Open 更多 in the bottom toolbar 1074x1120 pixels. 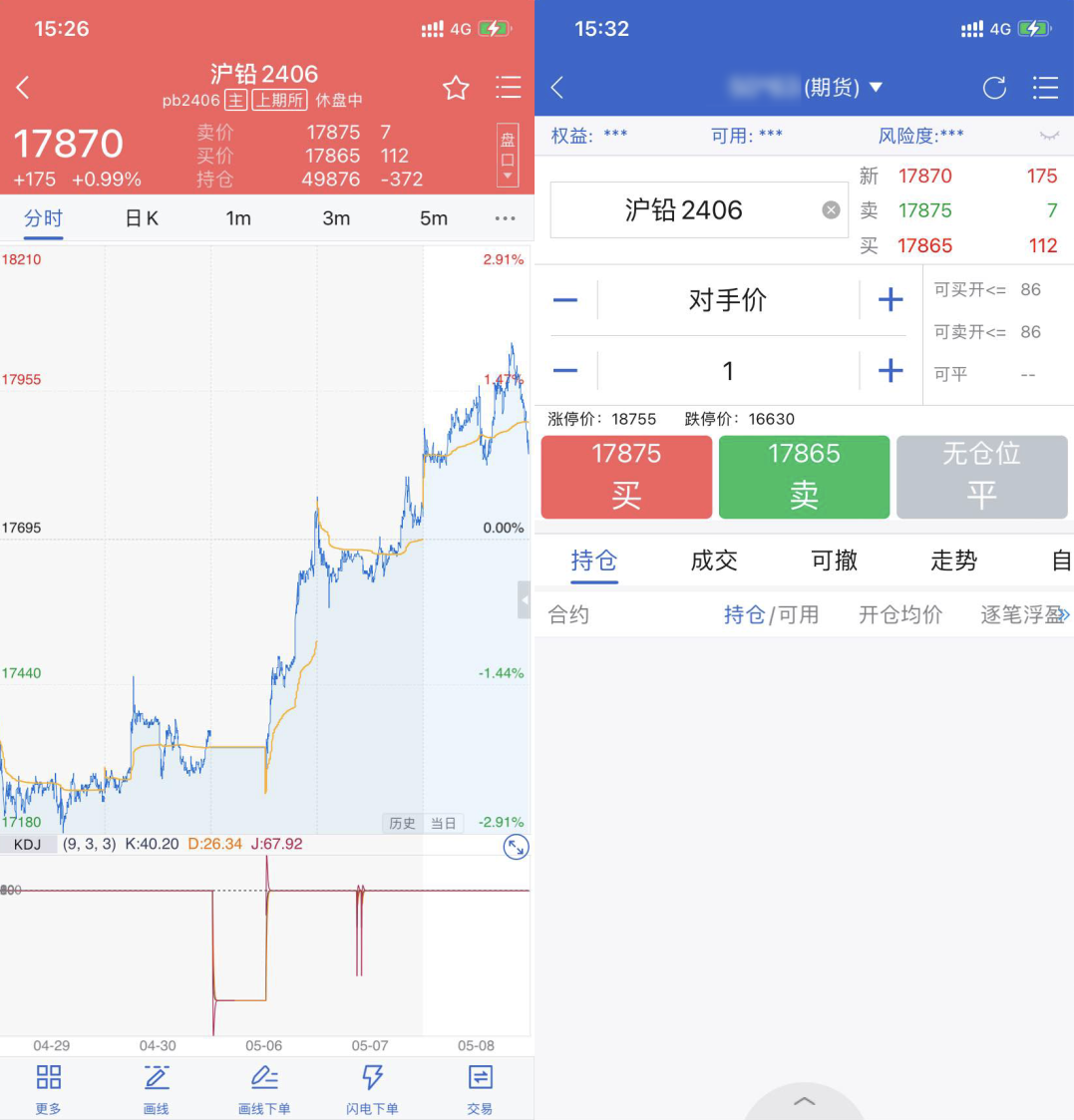coord(48,1087)
